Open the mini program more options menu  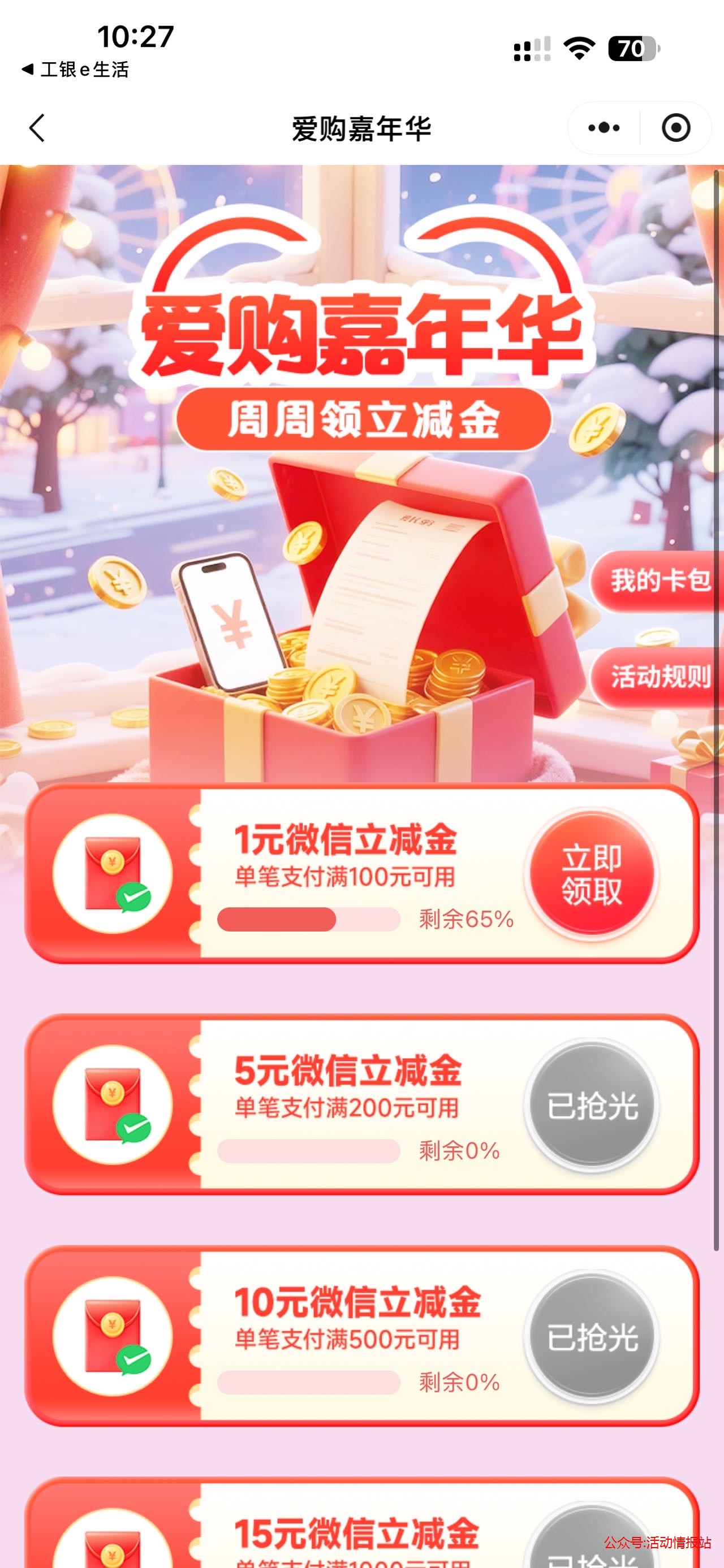click(604, 128)
